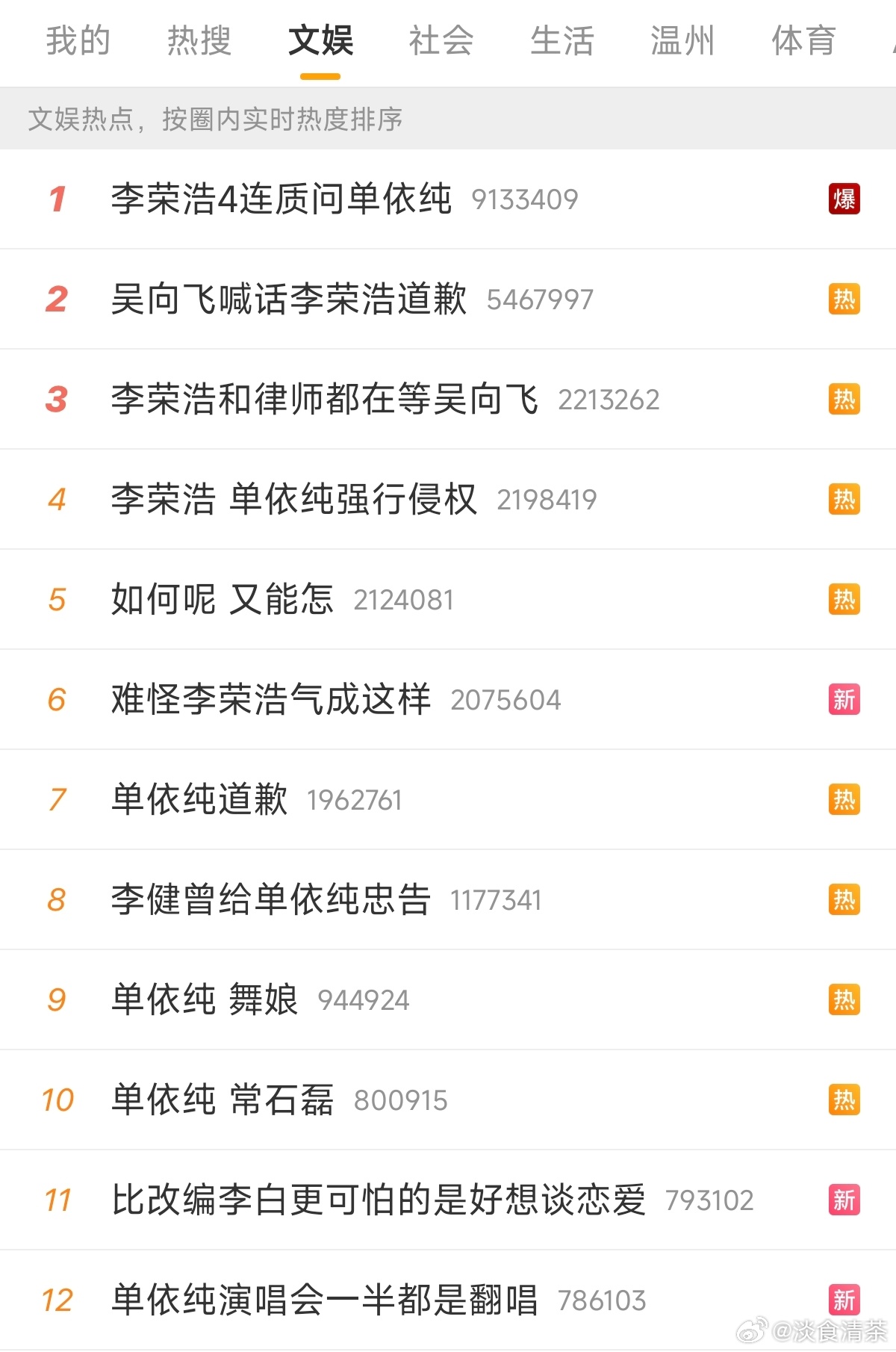Click the 文娱热点 sorting description bar
This screenshot has height=1352, width=896.
(x=215, y=118)
